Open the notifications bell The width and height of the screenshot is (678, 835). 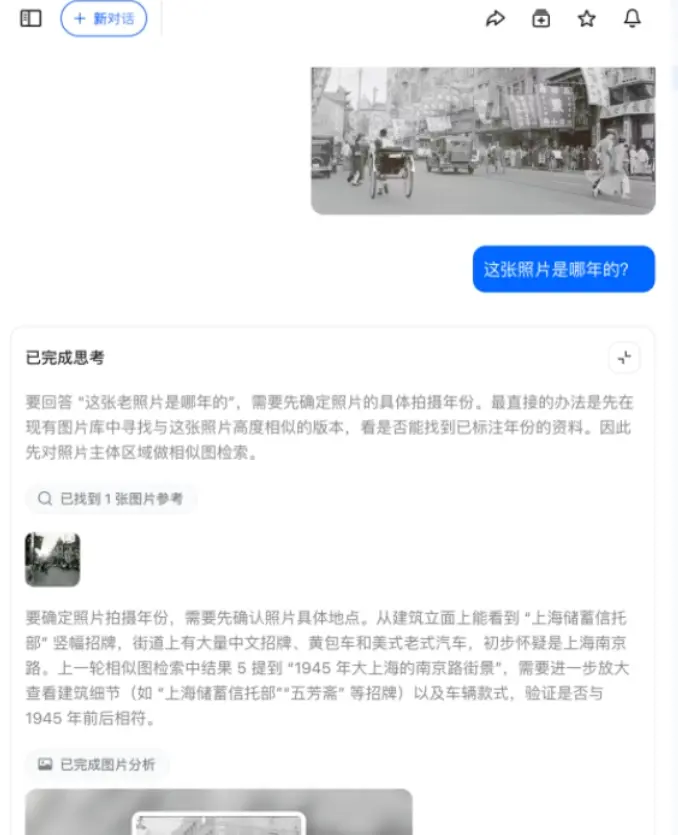(x=632, y=19)
